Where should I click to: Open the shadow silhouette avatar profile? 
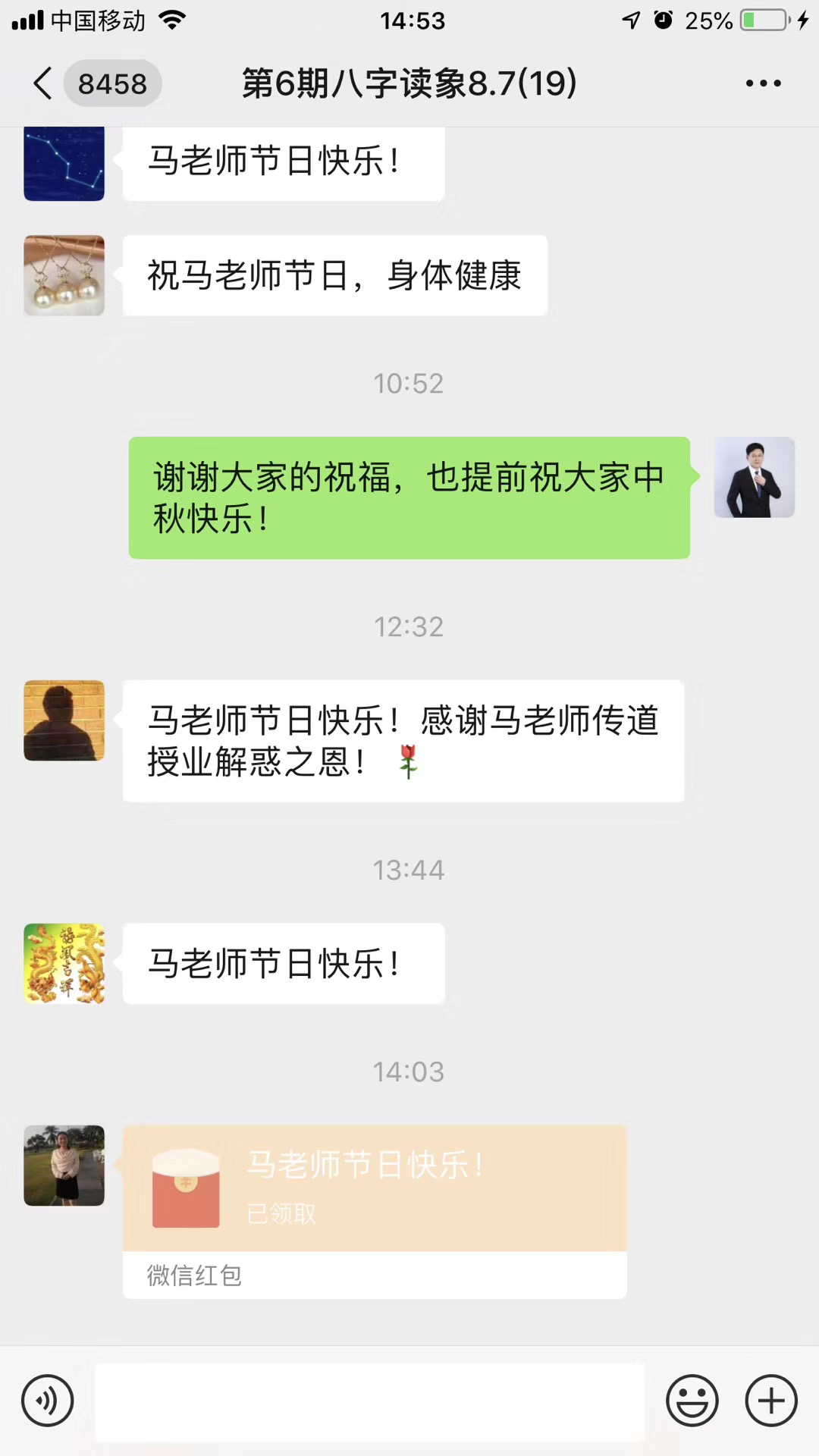coord(64,720)
